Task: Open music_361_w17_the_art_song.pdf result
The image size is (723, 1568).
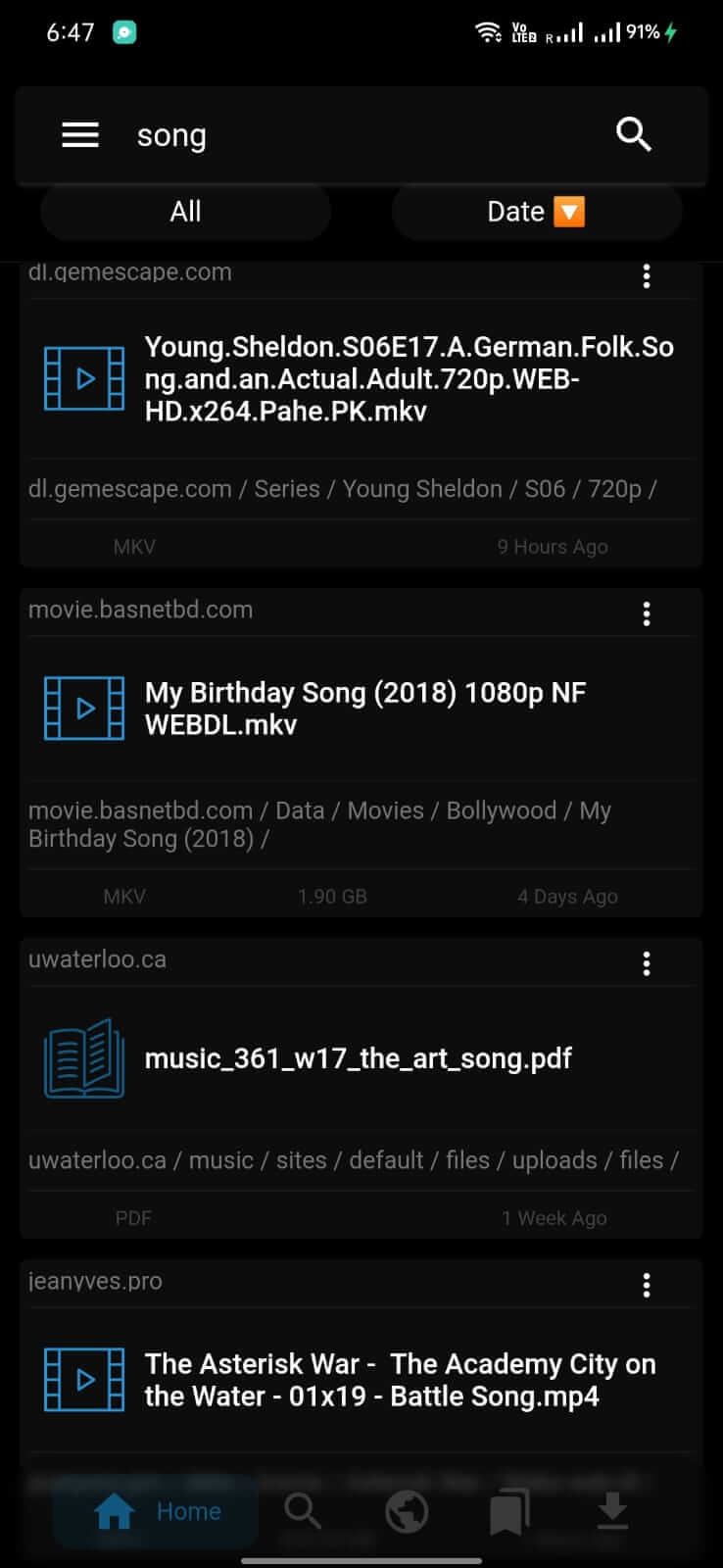Action: click(358, 1058)
